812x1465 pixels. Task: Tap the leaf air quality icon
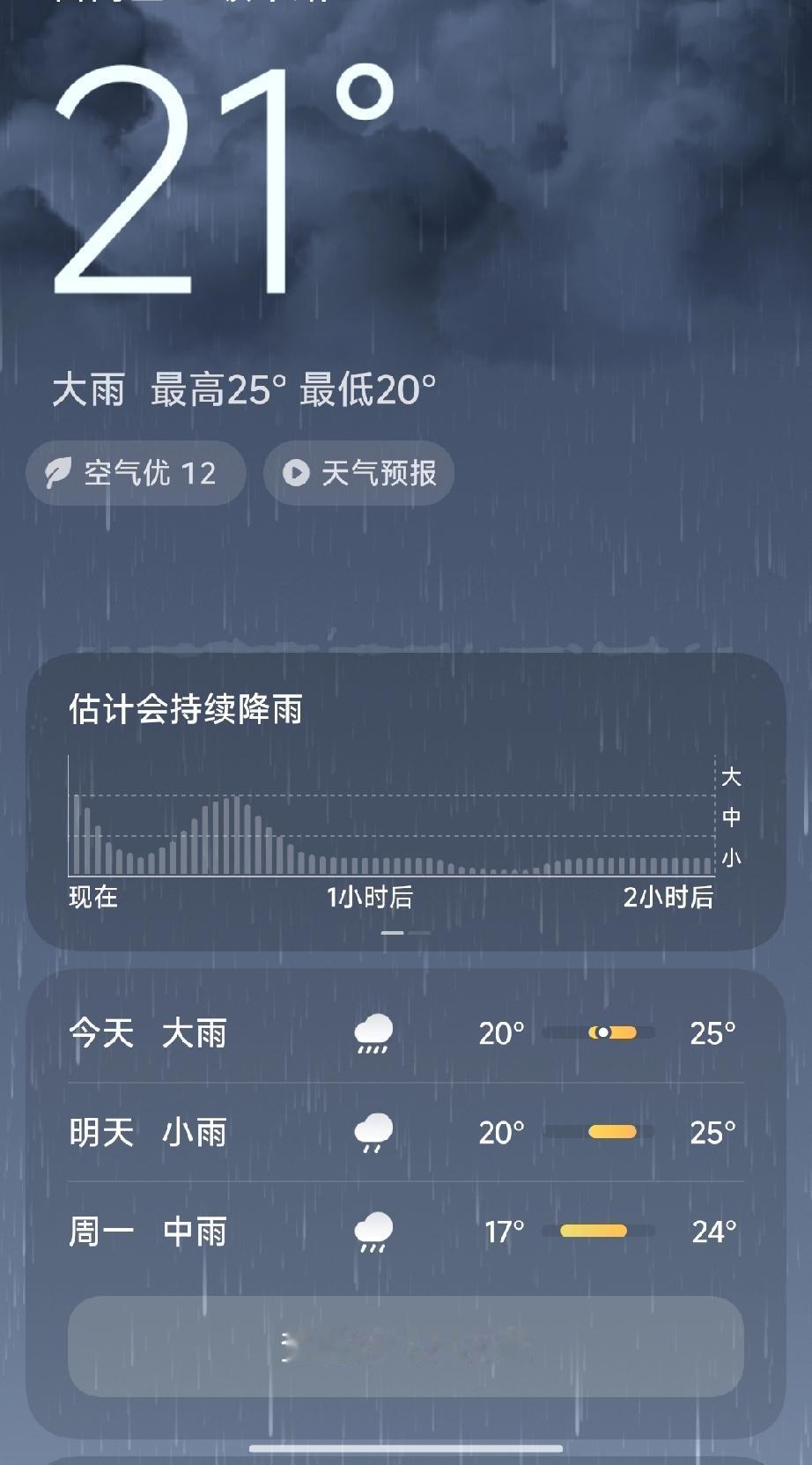point(58,473)
